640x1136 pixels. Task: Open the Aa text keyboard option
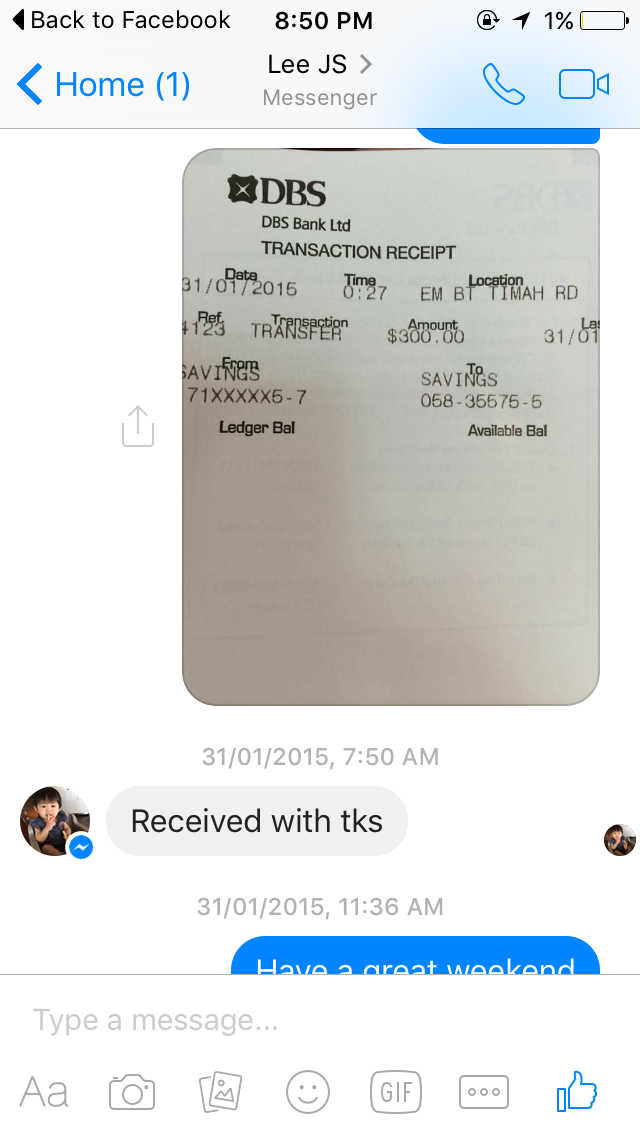pyautogui.click(x=44, y=1092)
